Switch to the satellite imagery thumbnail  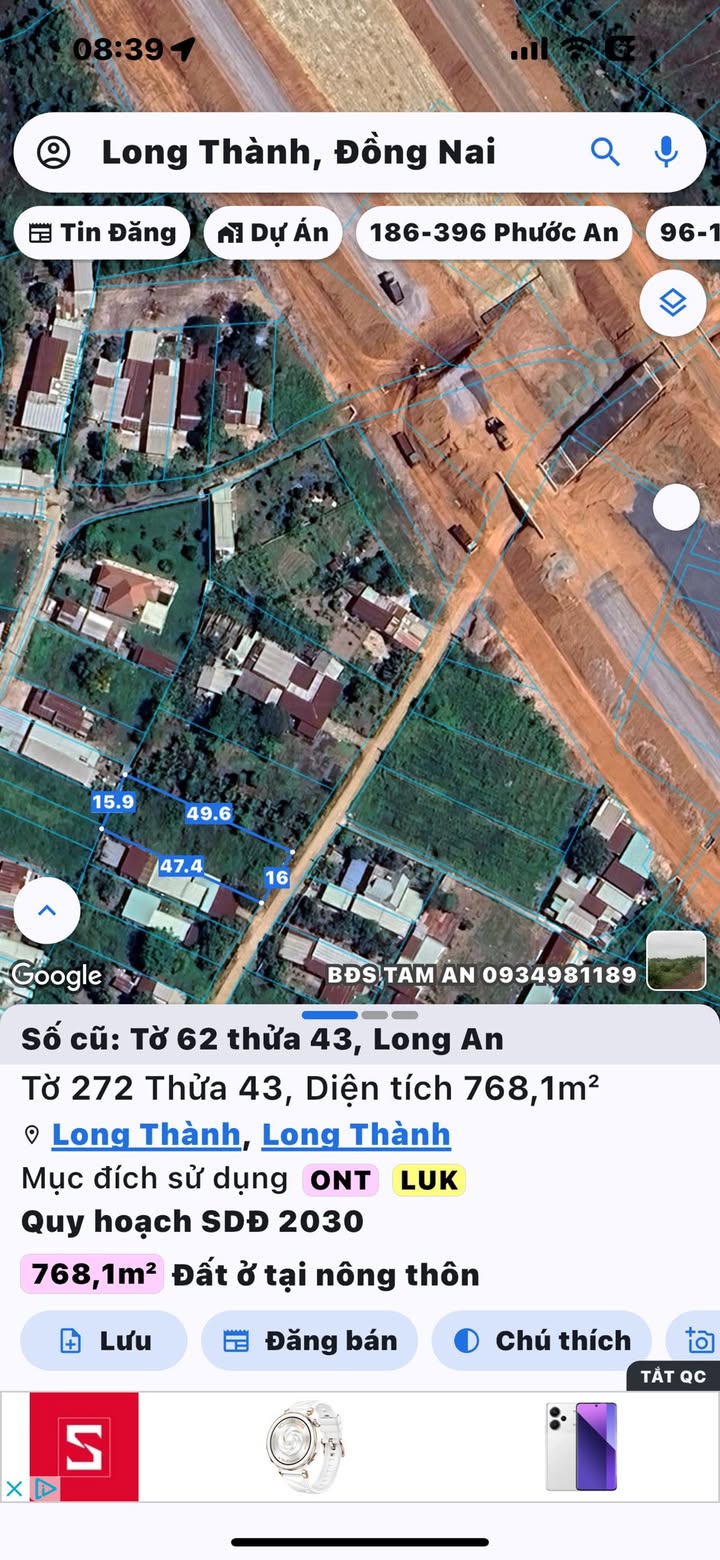[676, 960]
